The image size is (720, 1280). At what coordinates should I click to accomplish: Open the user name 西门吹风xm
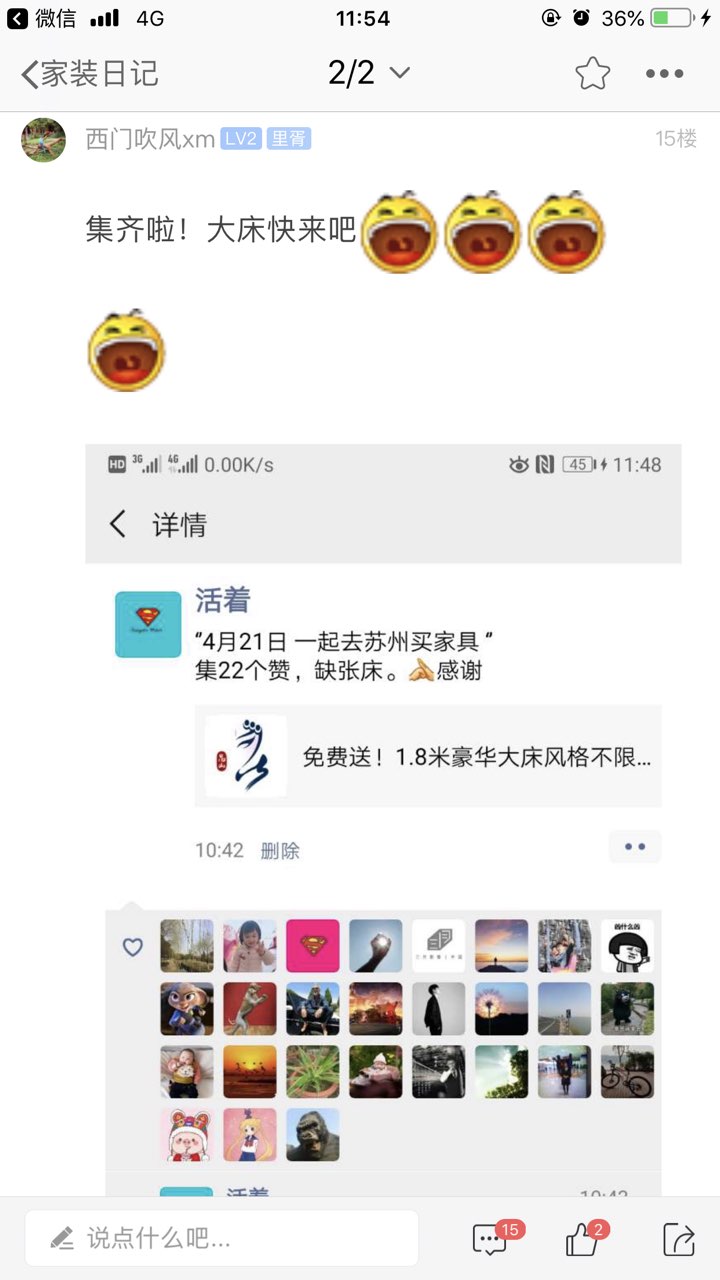click(150, 139)
